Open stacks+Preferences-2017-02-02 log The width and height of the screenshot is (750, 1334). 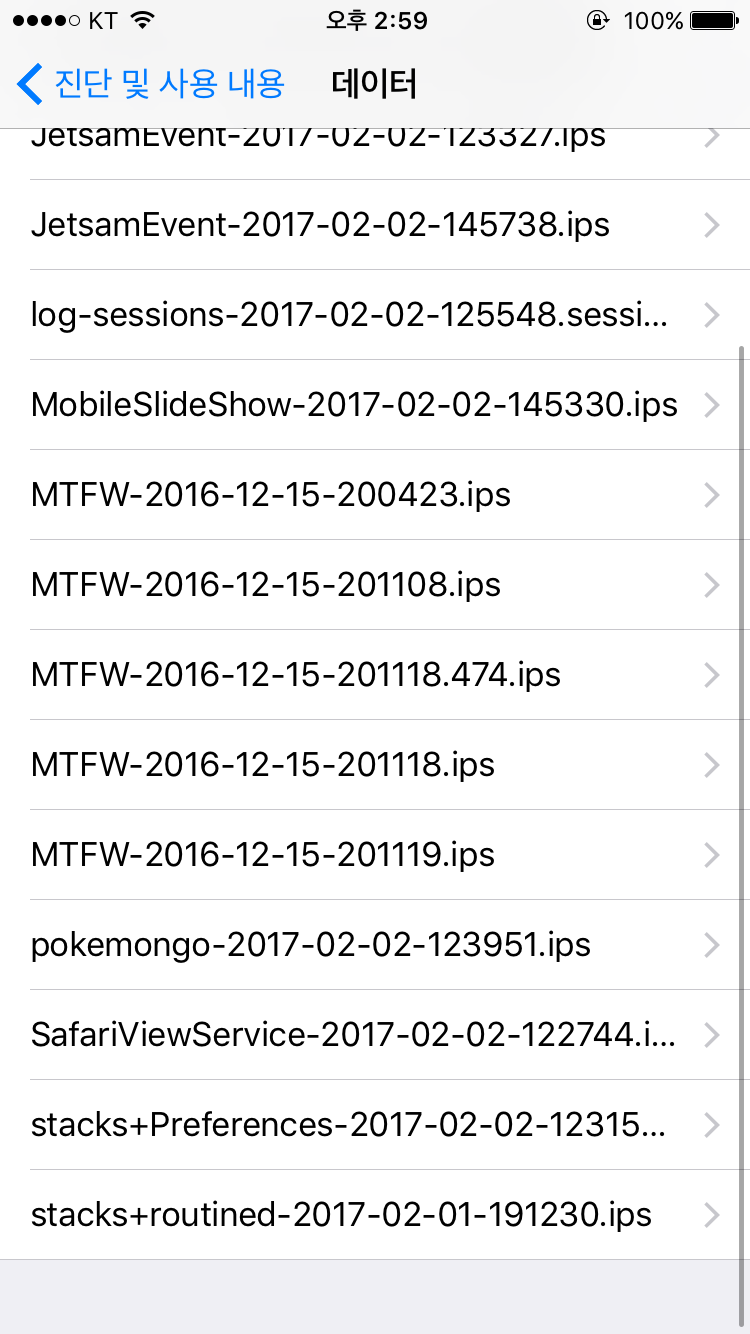click(x=375, y=1125)
